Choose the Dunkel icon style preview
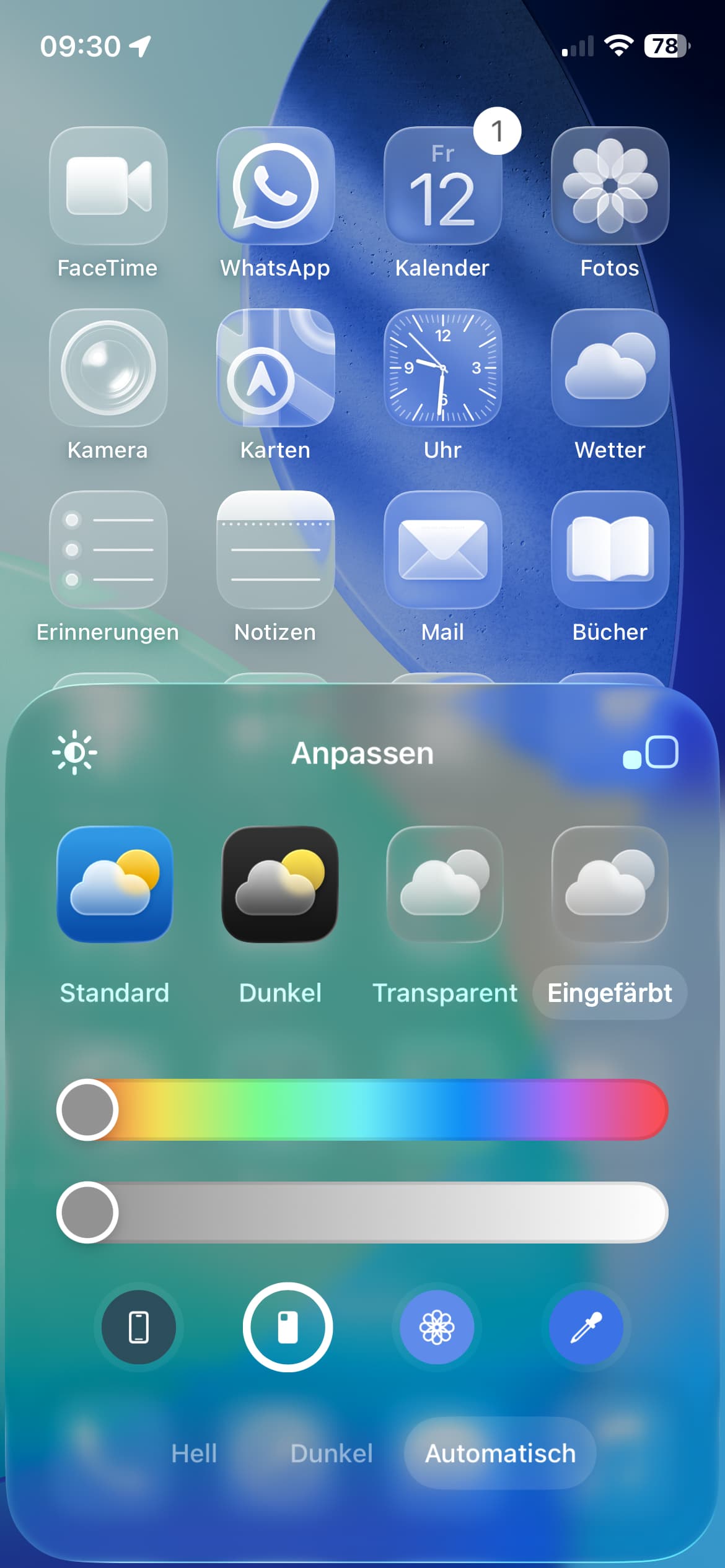Image resolution: width=725 pixels, height=1568 pixels. pos(280,884)
